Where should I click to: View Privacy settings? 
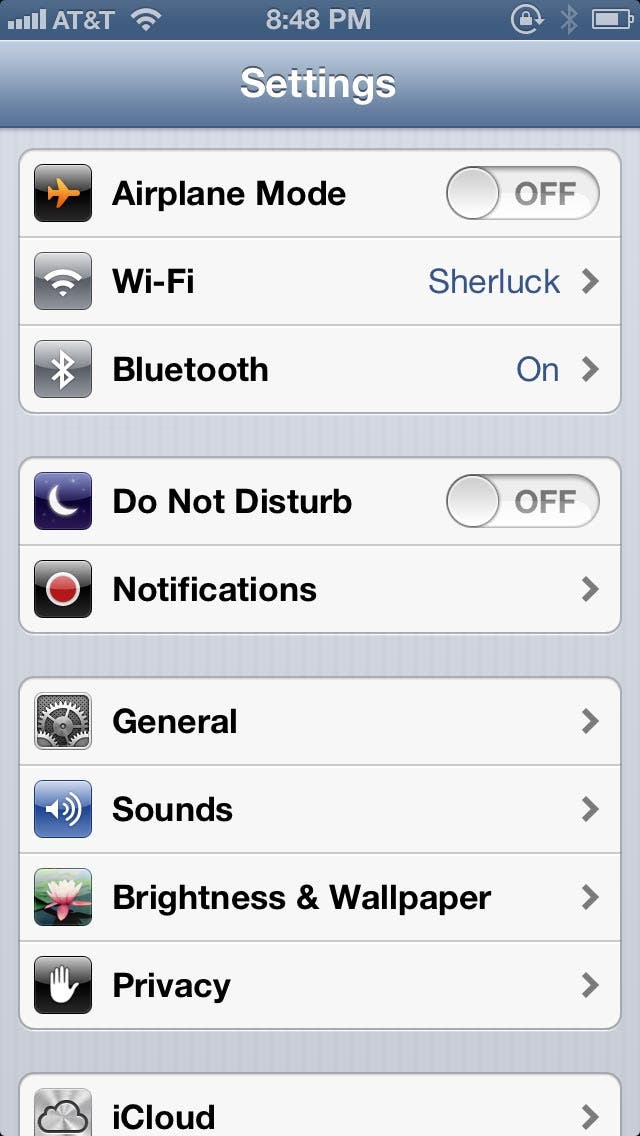click(320, 985)
